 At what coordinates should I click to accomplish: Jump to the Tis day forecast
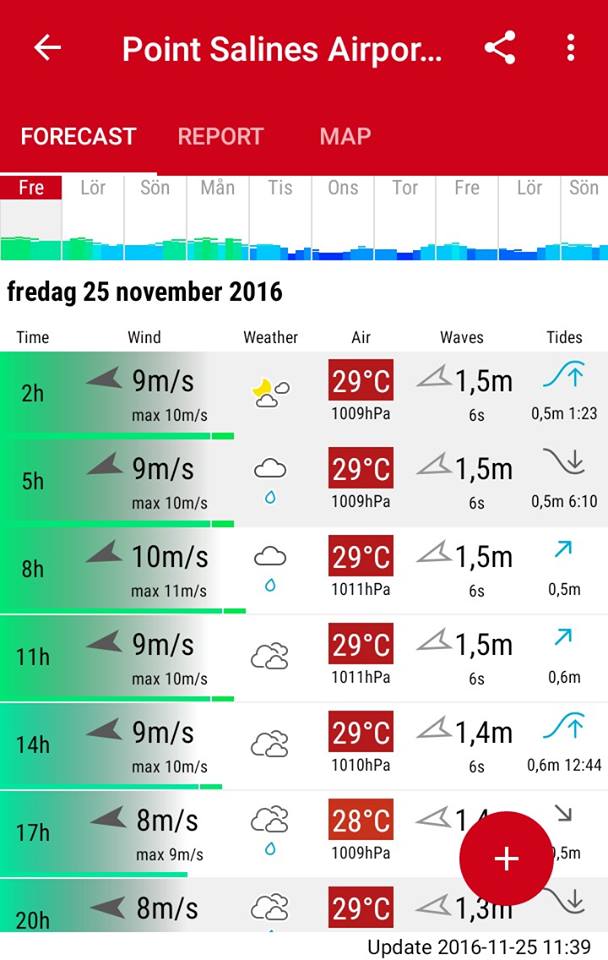pos(280,216)
